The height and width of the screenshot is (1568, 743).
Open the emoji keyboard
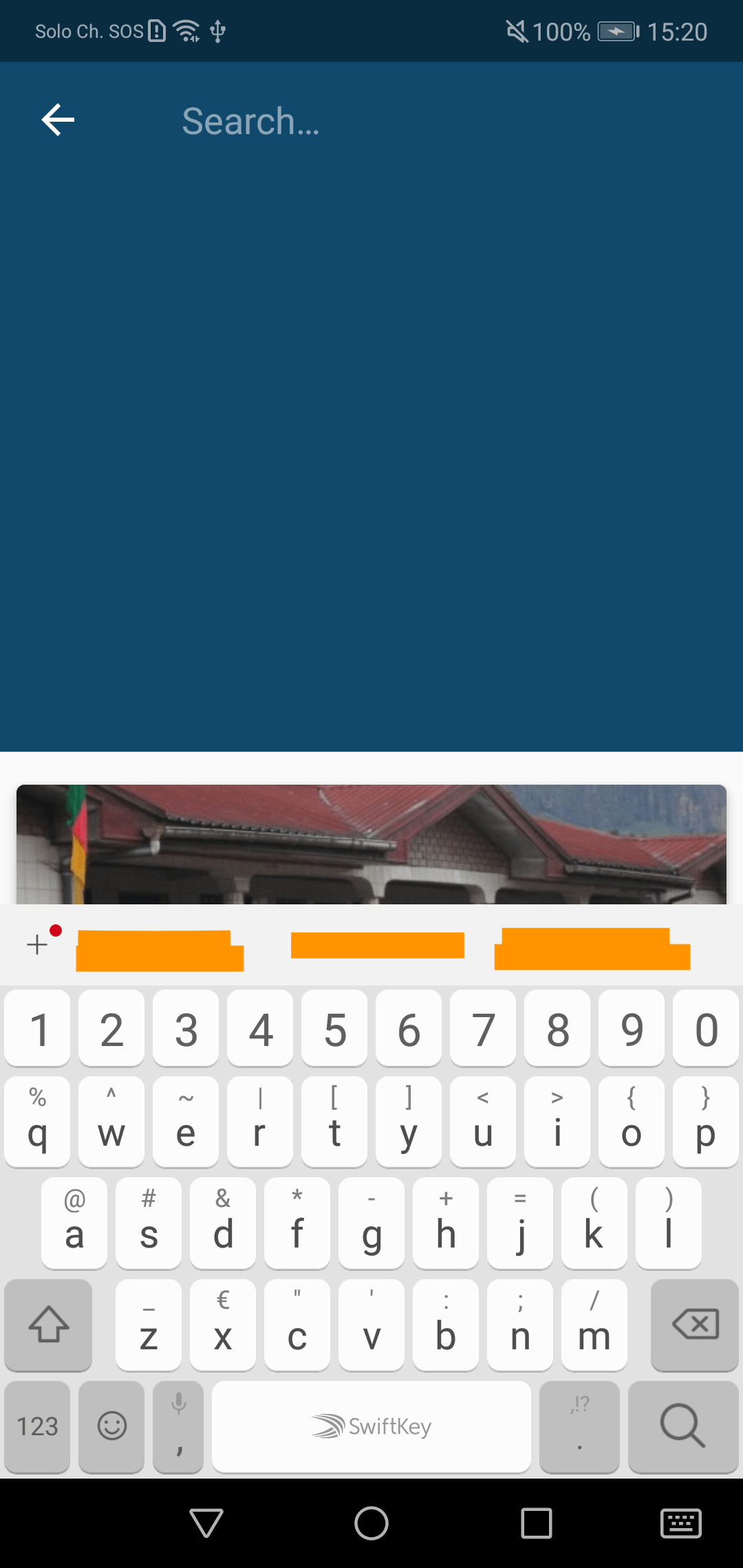point(111,1426)
